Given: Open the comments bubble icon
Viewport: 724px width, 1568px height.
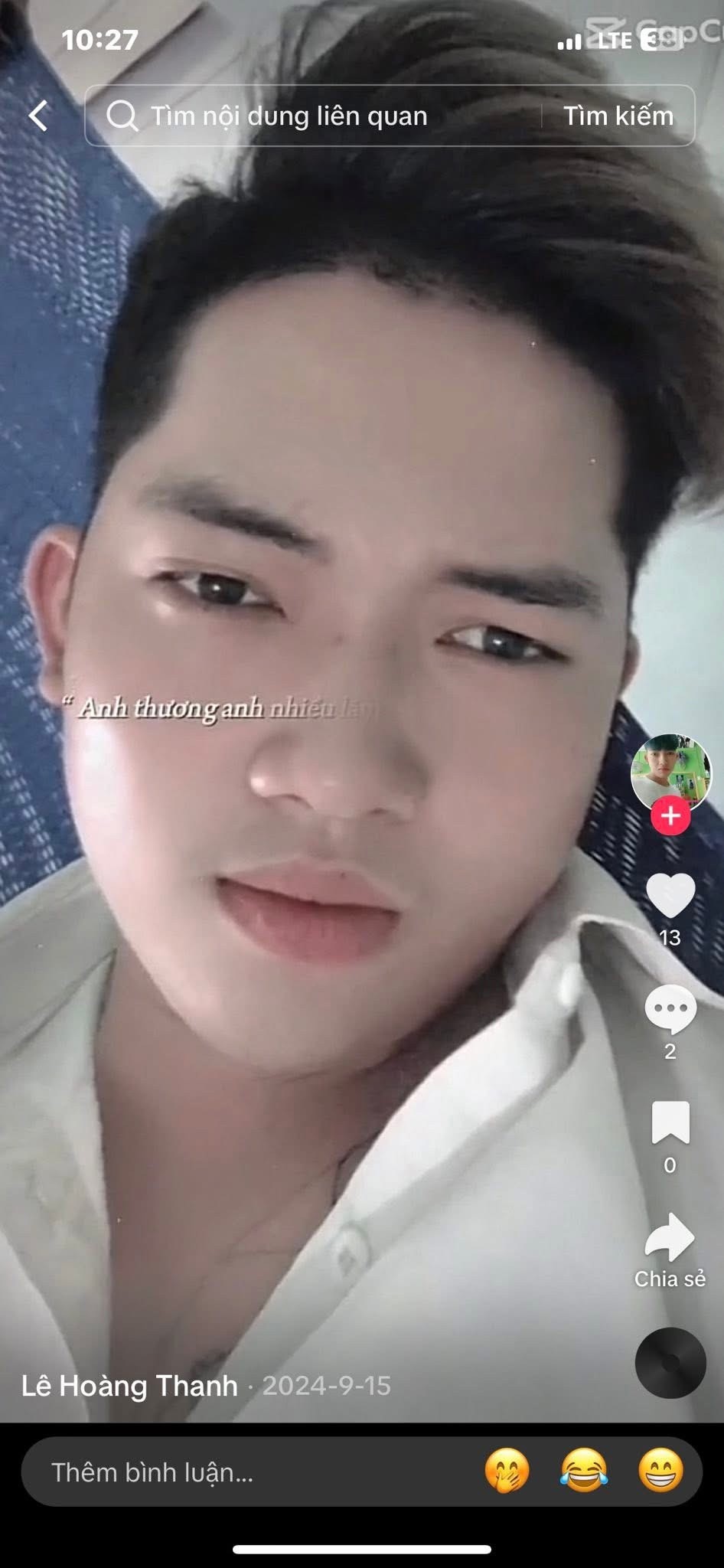Looking at the screenshot, I should tap(670, 1010).
